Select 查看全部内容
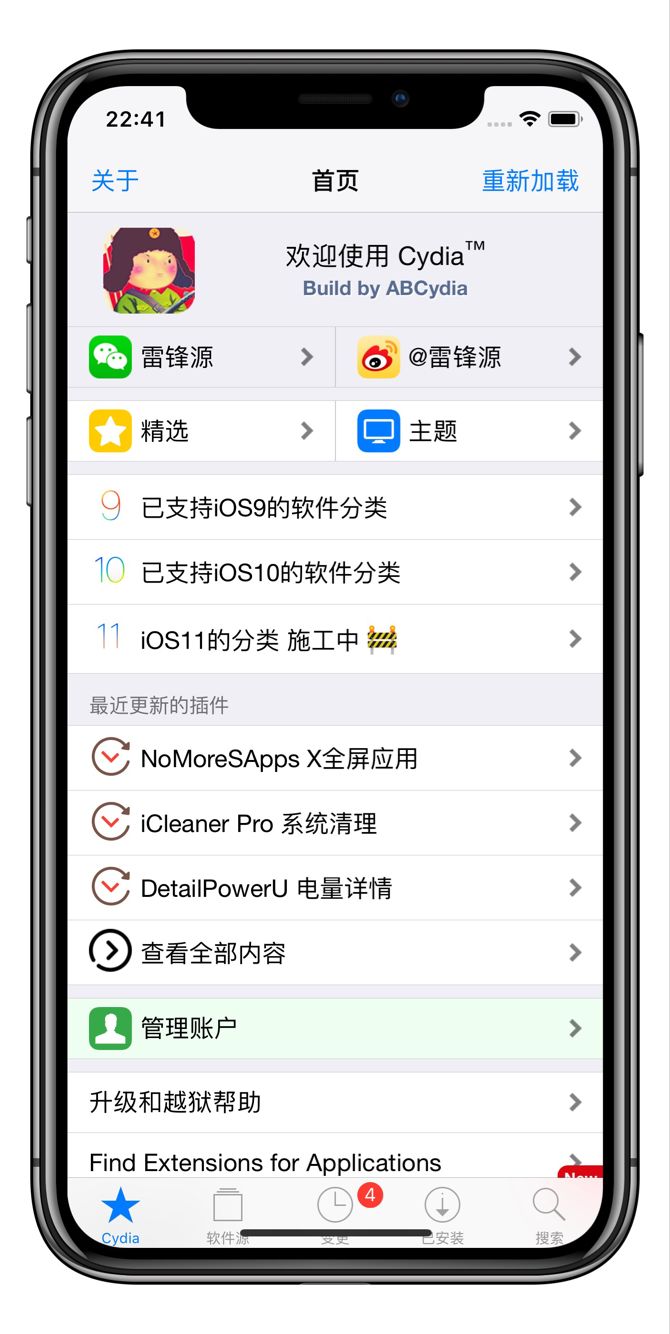The width and height of the screenshot is (670, 1334). click(x=335, y=953)
